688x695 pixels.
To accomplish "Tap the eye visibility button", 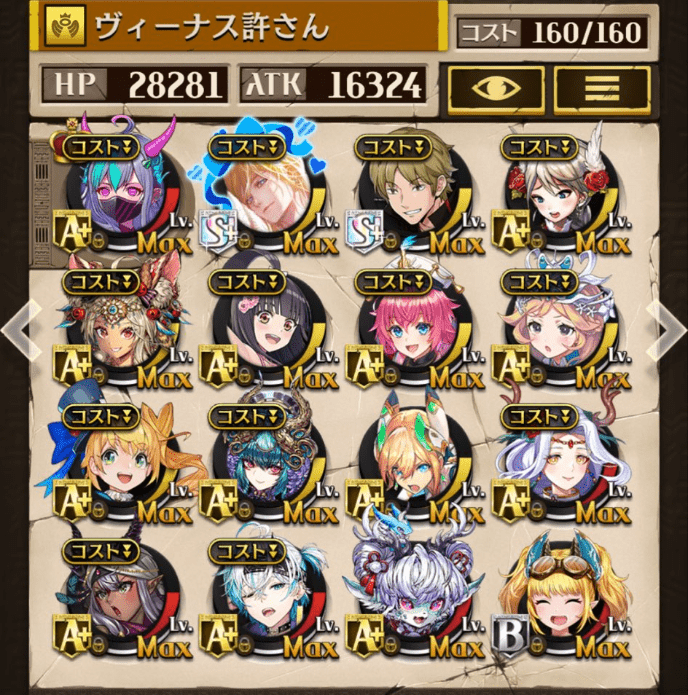I will pyautogui.click(x=496, y=89).
